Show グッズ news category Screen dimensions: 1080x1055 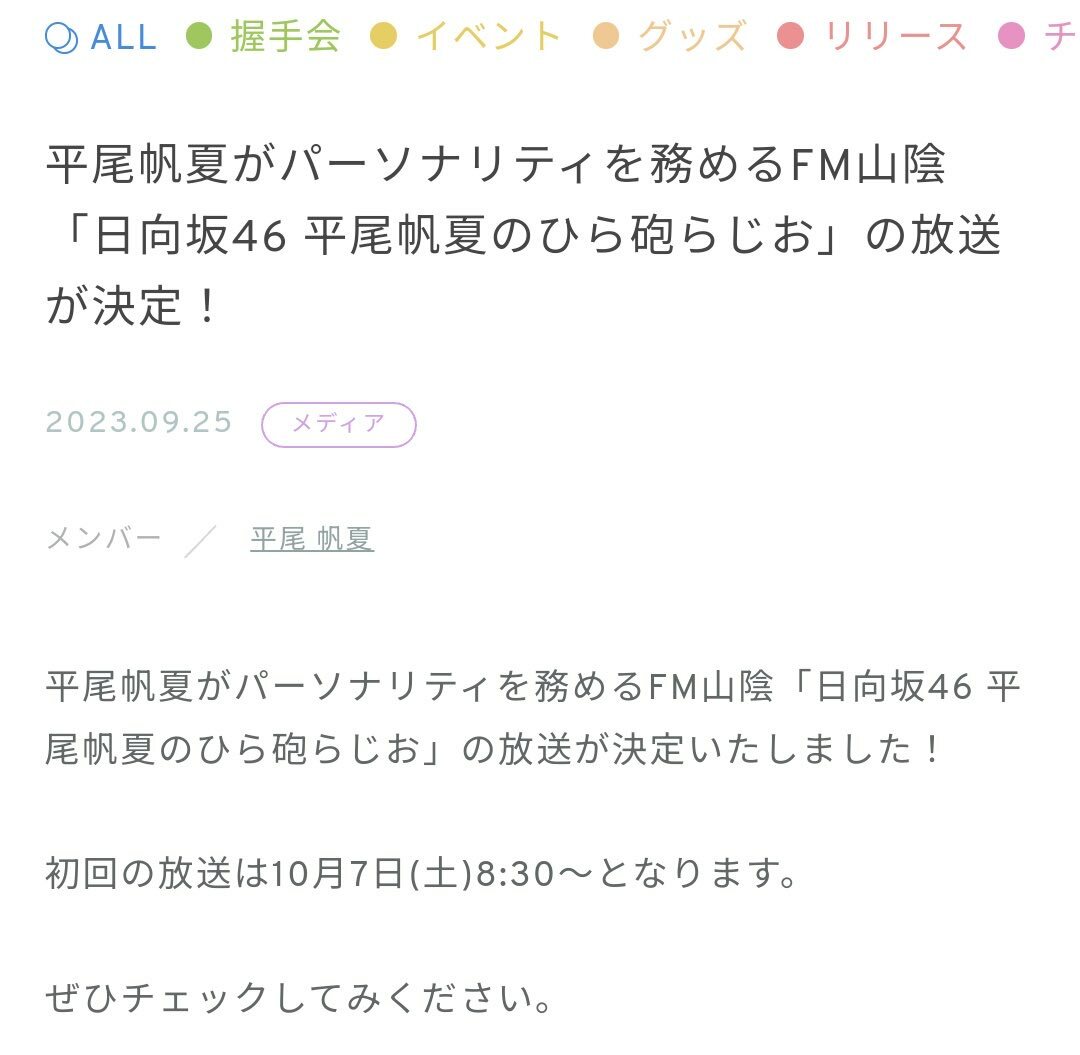pos(678,38)
